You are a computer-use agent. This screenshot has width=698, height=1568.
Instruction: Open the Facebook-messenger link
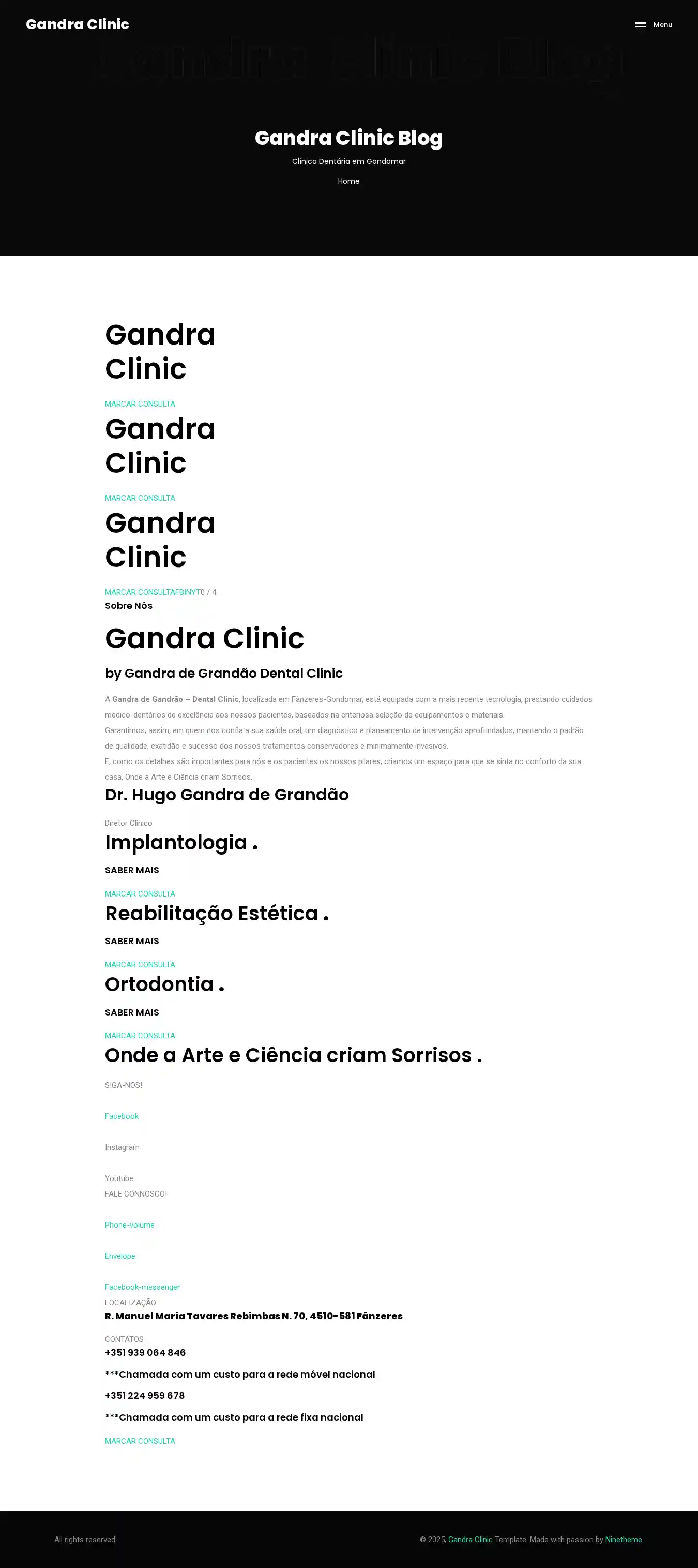coord(142,1287)
